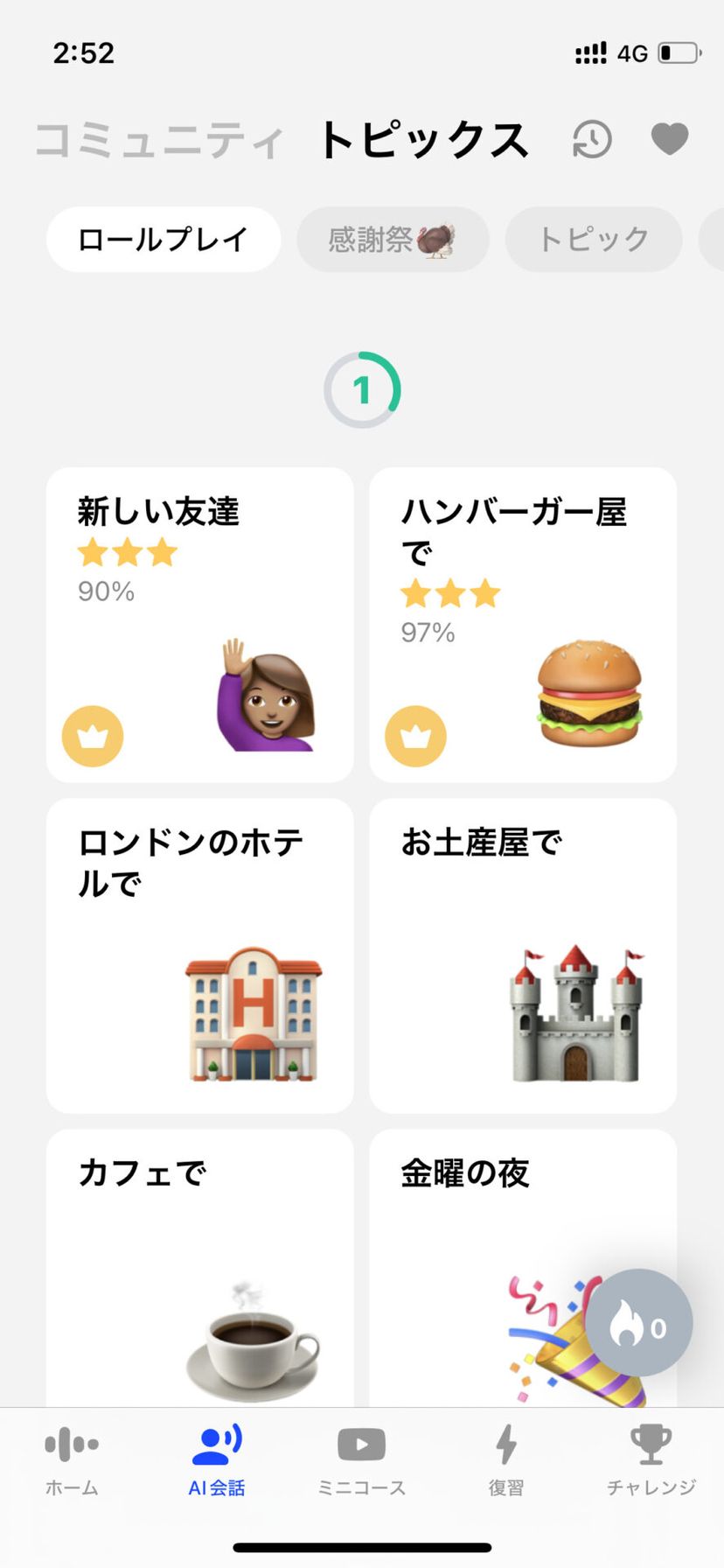Switch to the ミニコース tab
Viewport: 724px width, 1568px height.
click(x=361, y=1463)
